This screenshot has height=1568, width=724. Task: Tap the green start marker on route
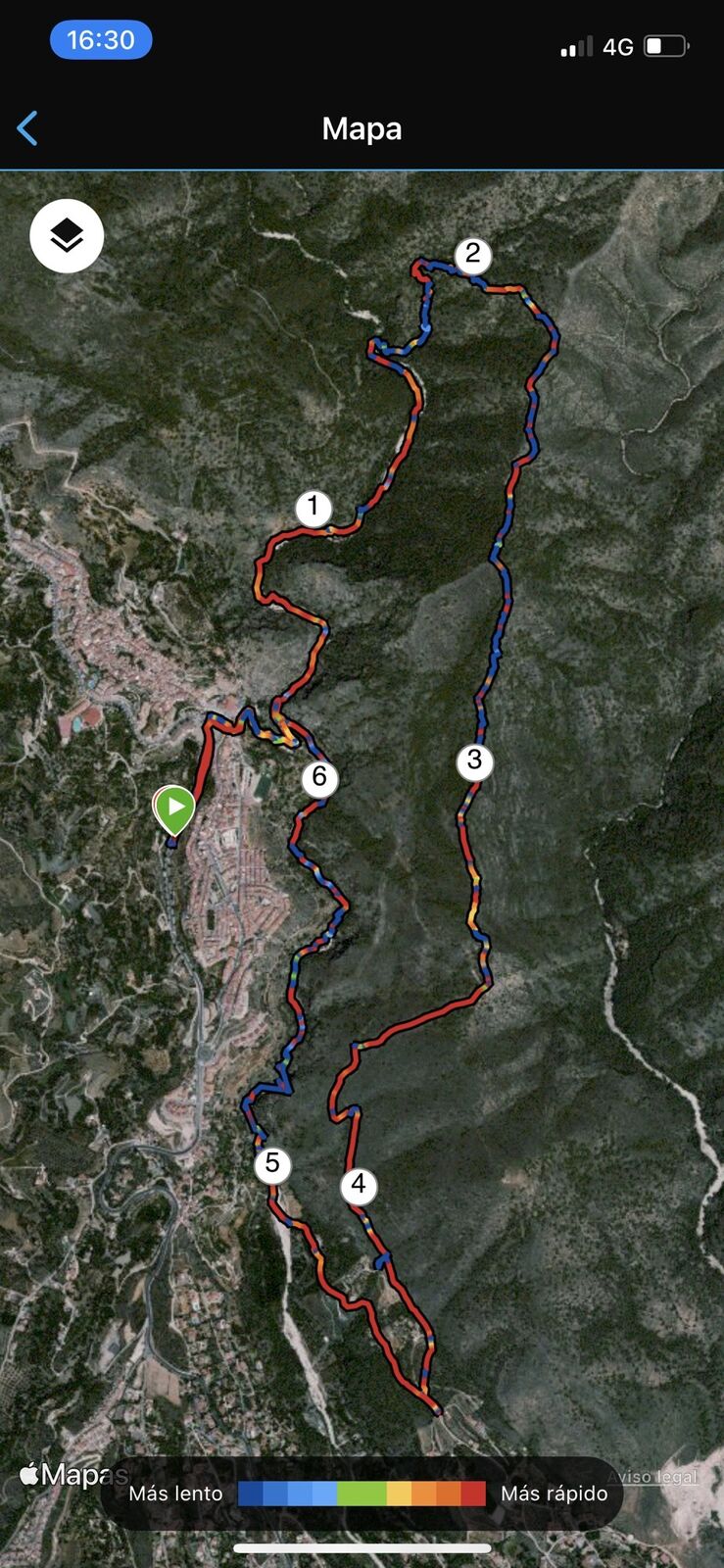coord(174,808)
